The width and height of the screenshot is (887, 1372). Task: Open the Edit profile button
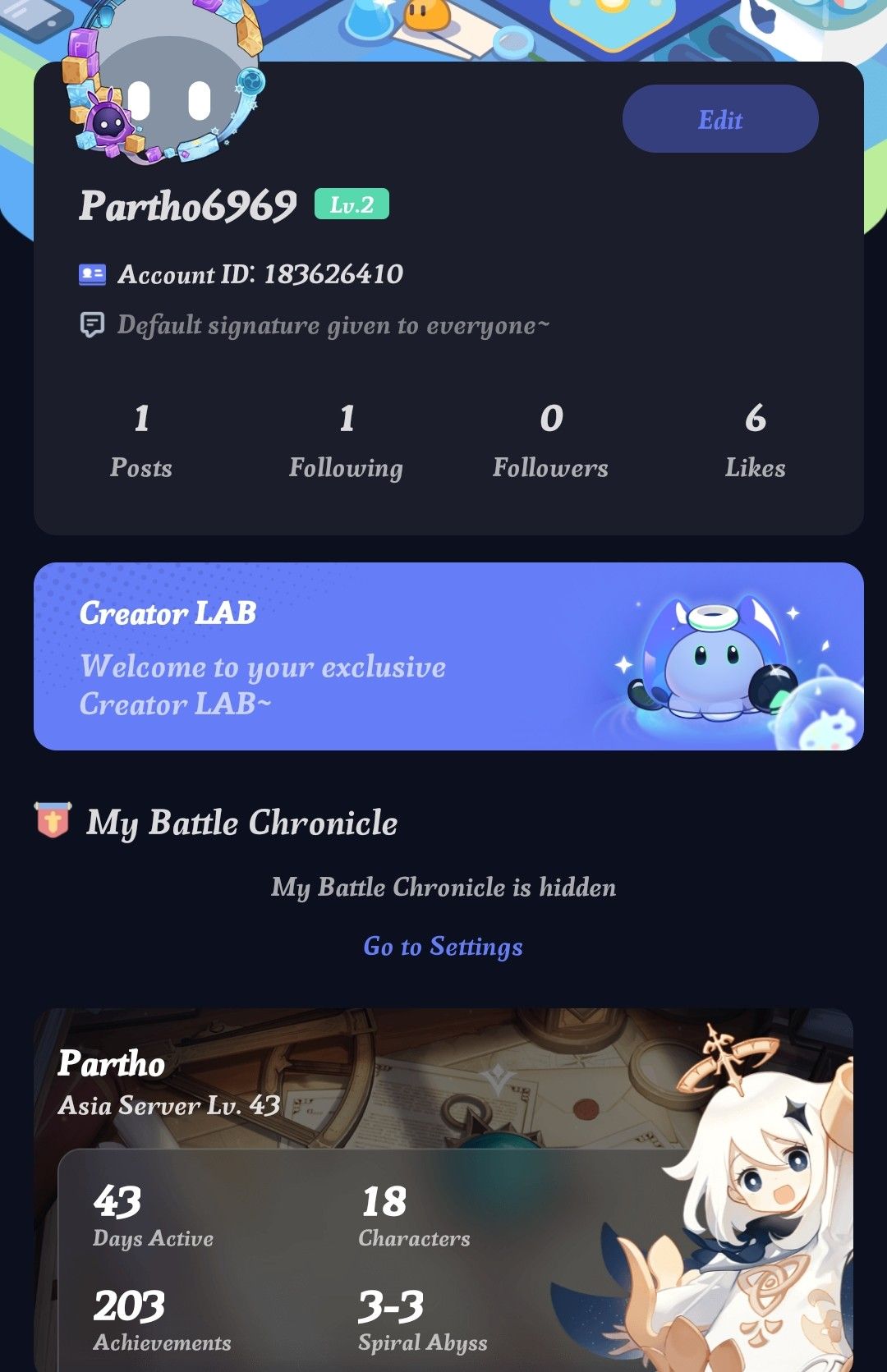(x=720, y=119)
